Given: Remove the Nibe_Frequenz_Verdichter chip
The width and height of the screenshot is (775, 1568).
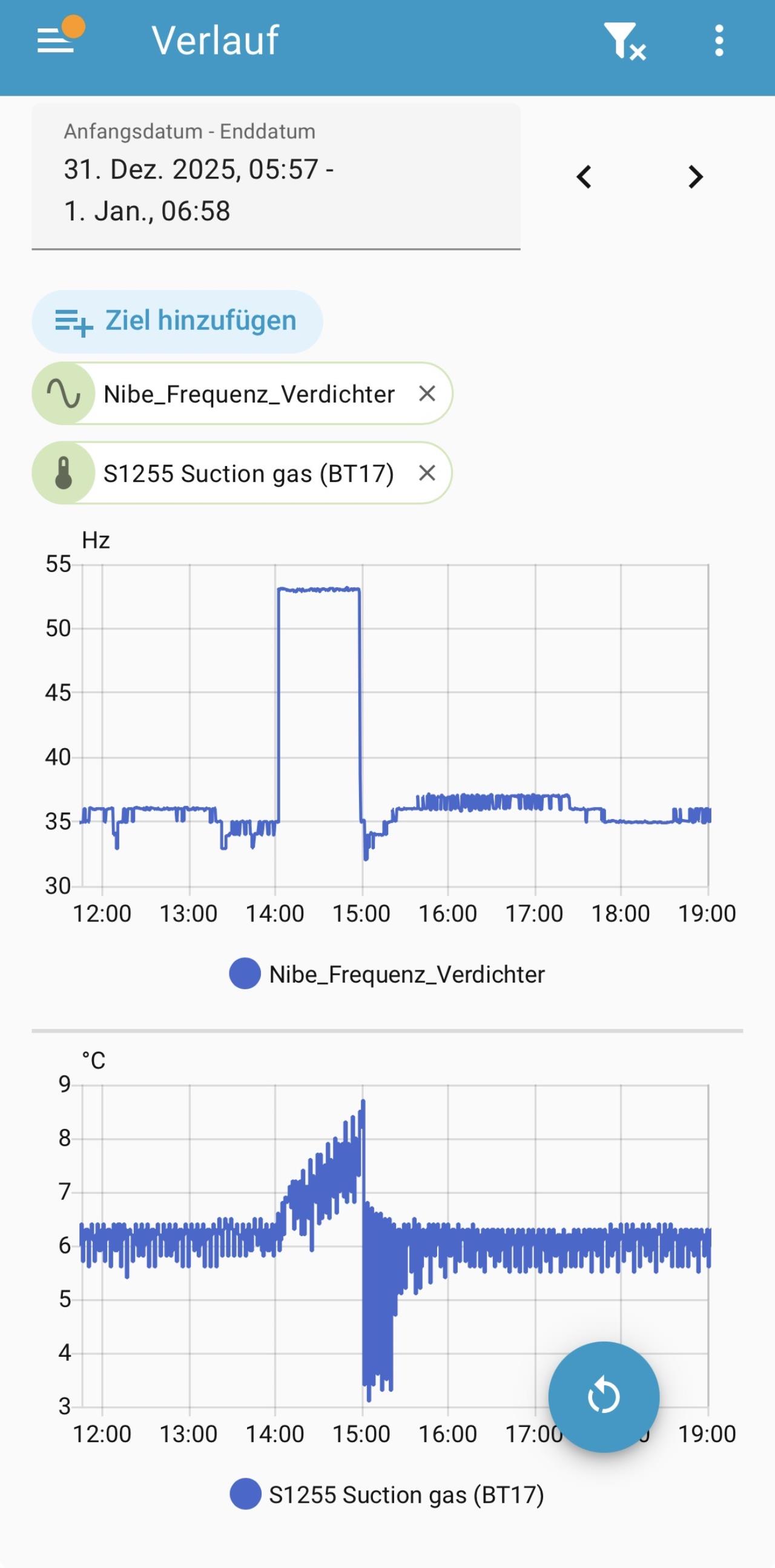Looking at the screenshot, I should point(427,394).
